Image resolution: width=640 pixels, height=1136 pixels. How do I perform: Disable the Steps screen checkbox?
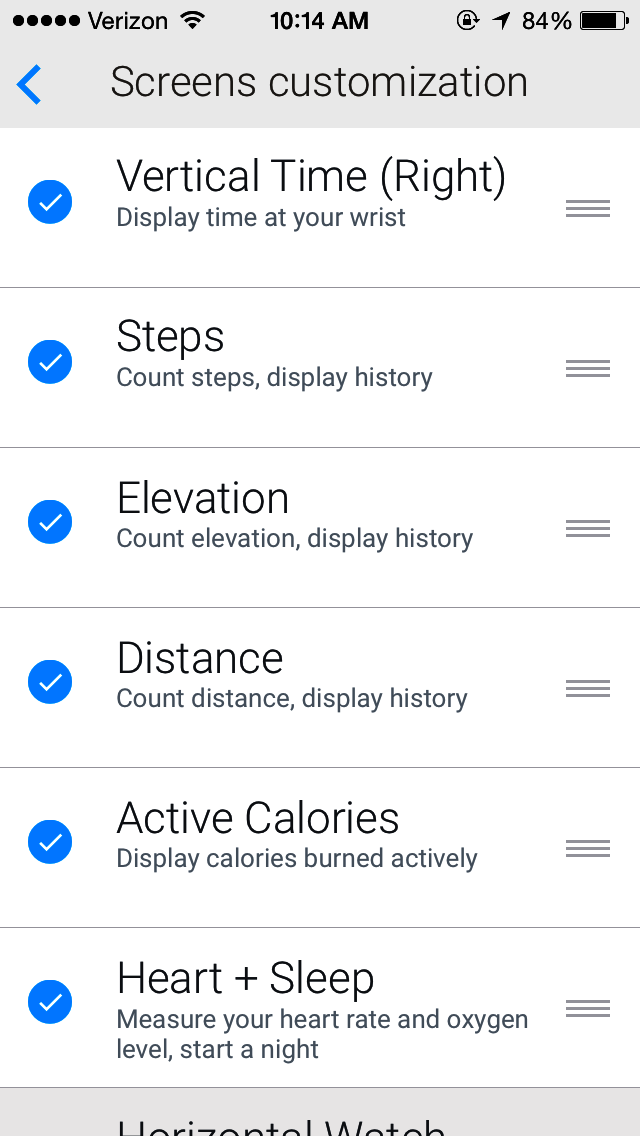[x=50, y=362]
